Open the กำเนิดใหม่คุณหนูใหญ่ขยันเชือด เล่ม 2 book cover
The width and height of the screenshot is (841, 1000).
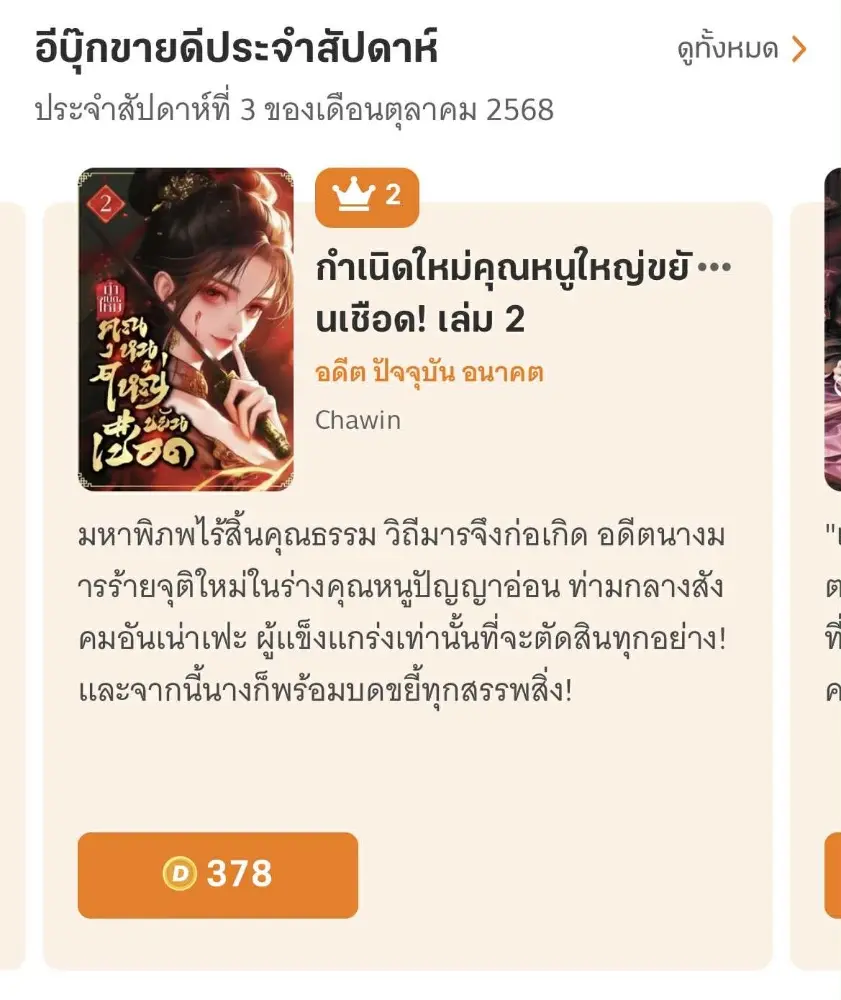[x=186, y=329]
